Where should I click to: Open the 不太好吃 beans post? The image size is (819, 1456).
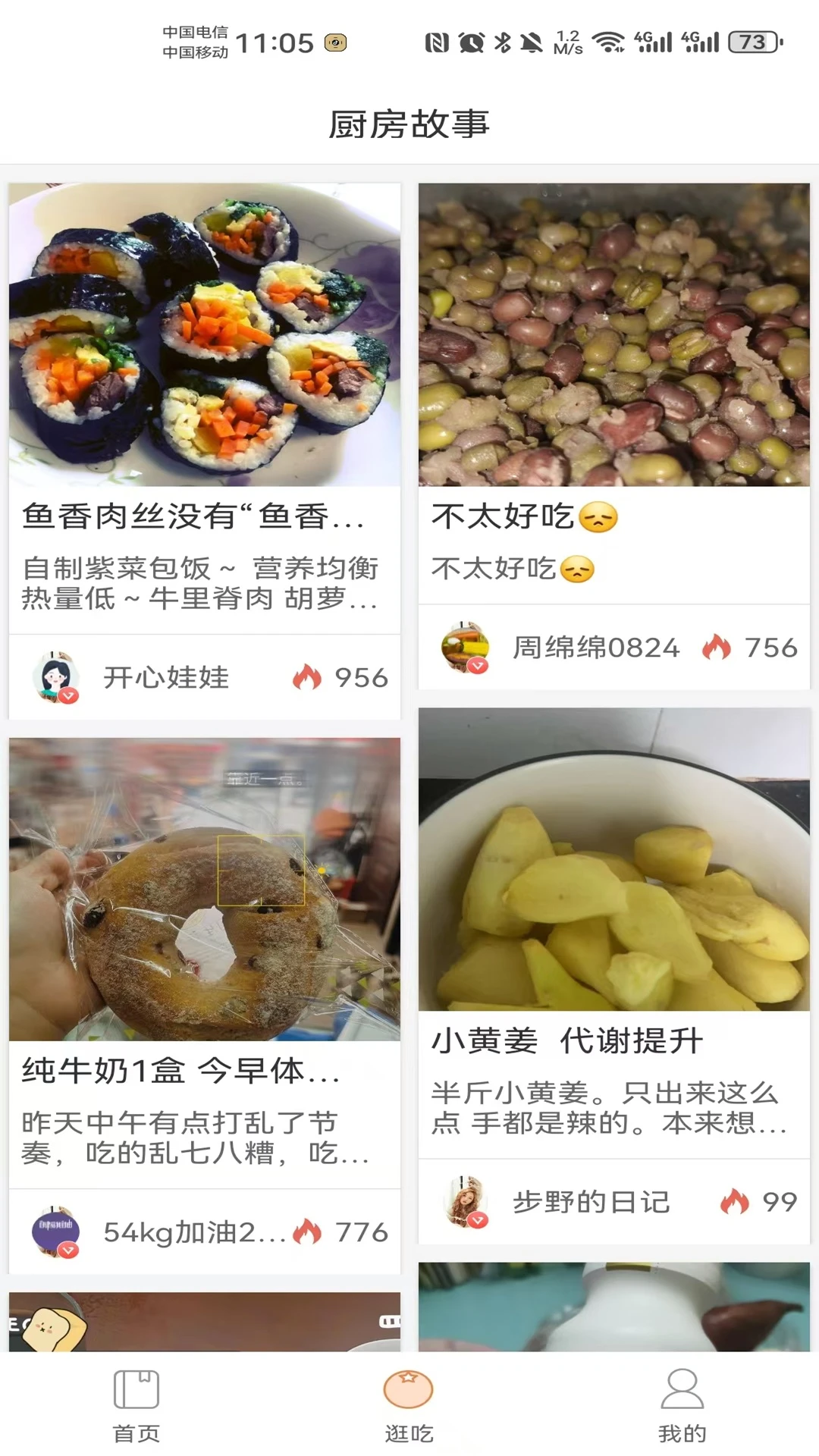614,335
